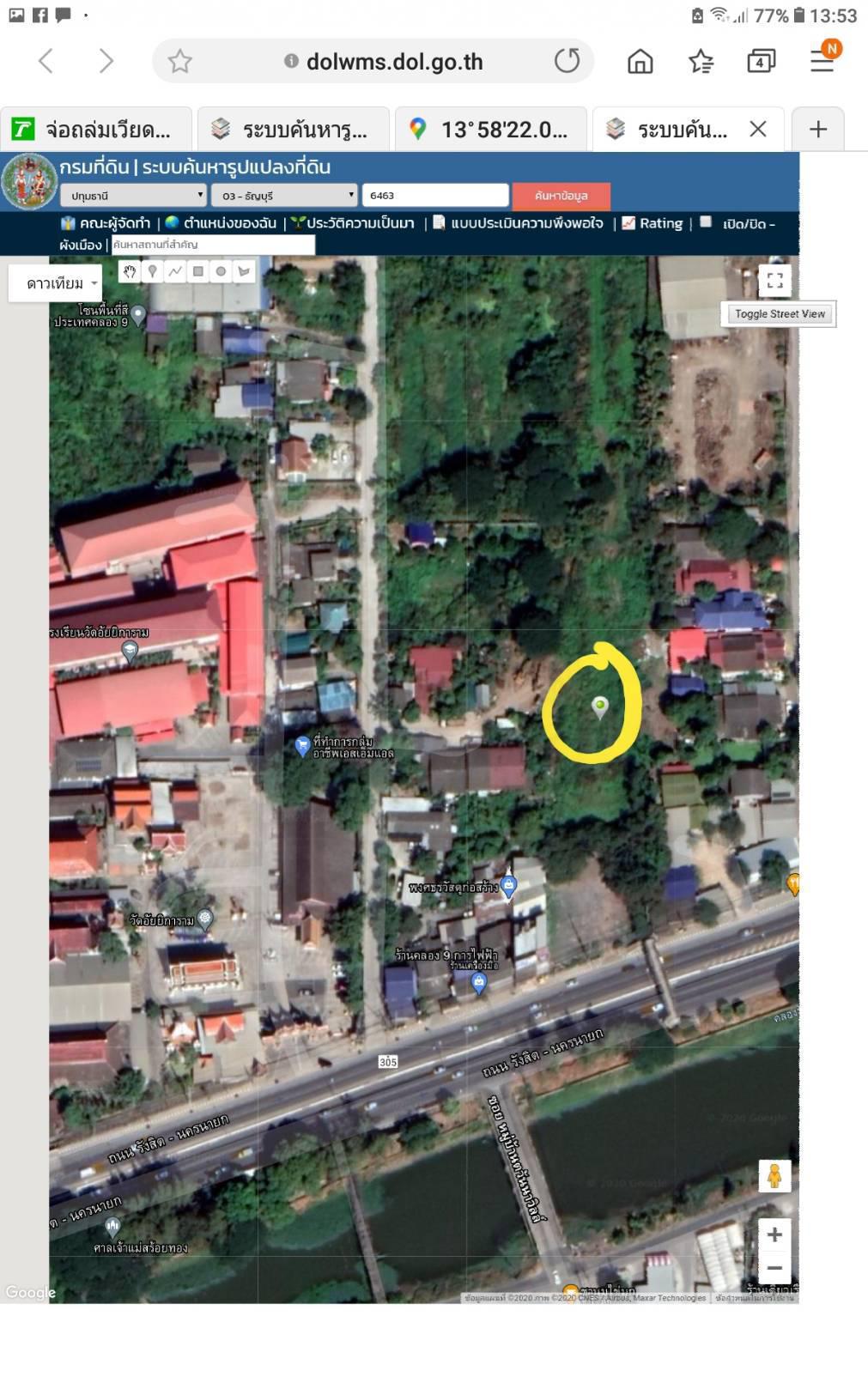Open the browser hamburger menu
Image resolution: width=868 pixels, height=1389 pixels.
[822, 60]
